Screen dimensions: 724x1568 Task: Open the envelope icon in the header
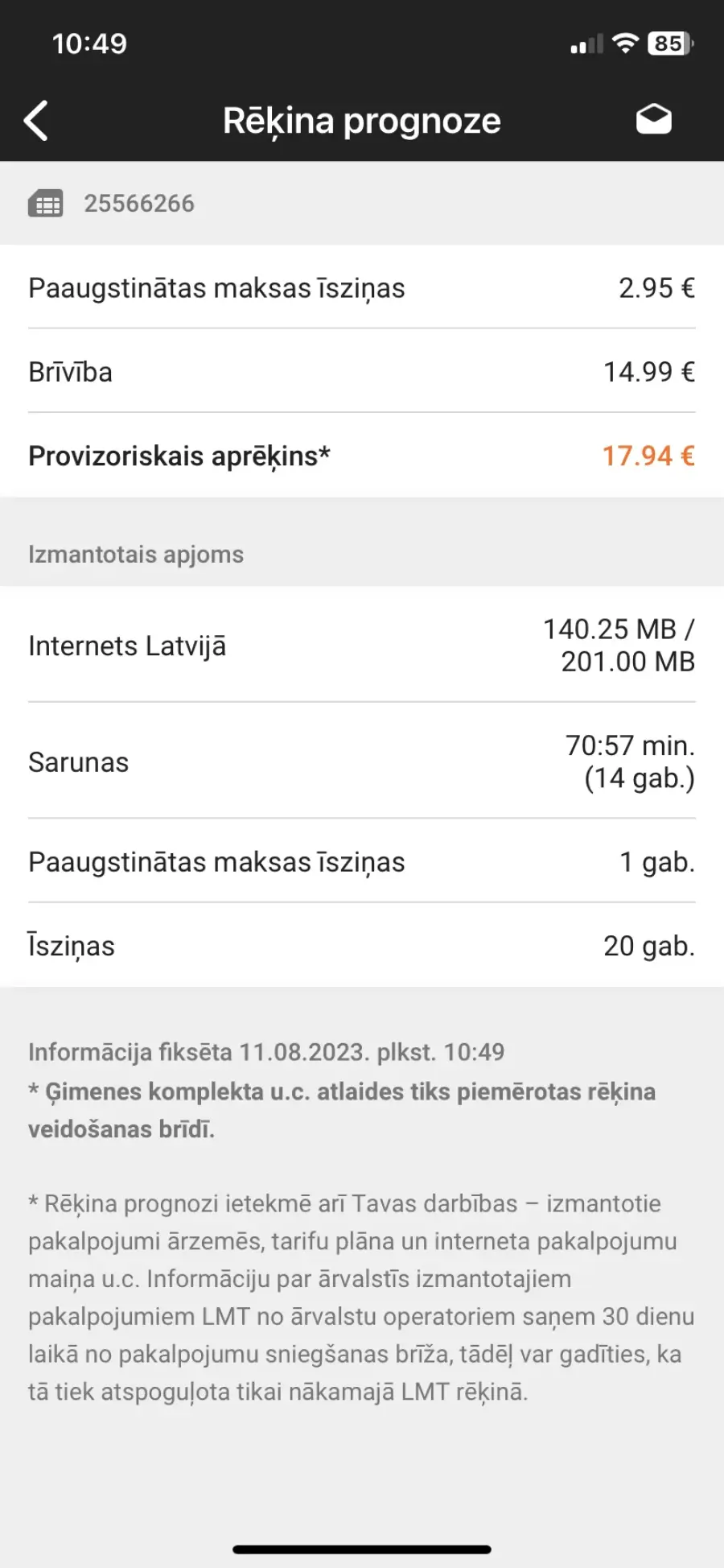[x=653, y=119]
